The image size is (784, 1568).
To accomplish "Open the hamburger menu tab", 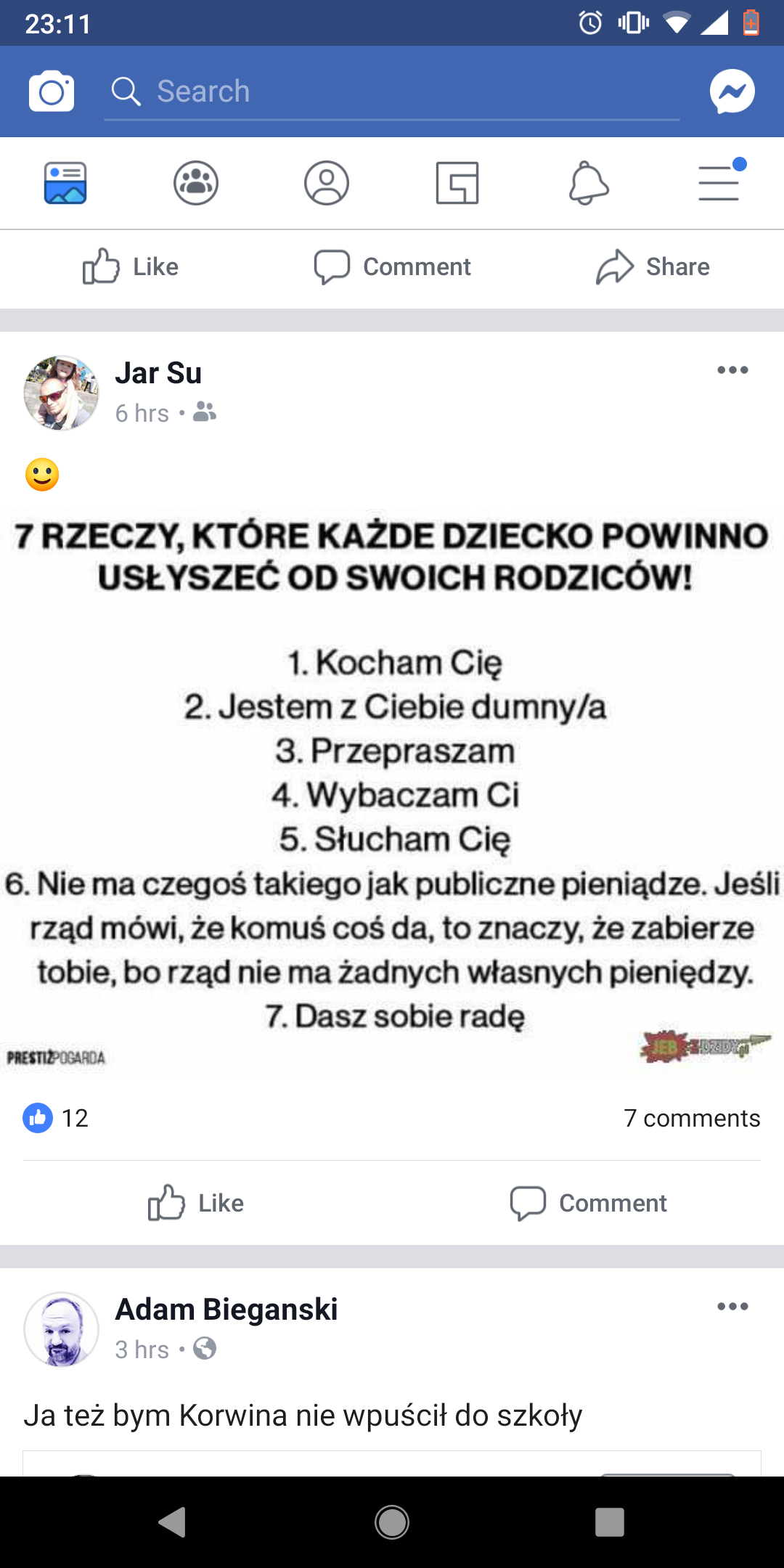I will coord(719,183).
